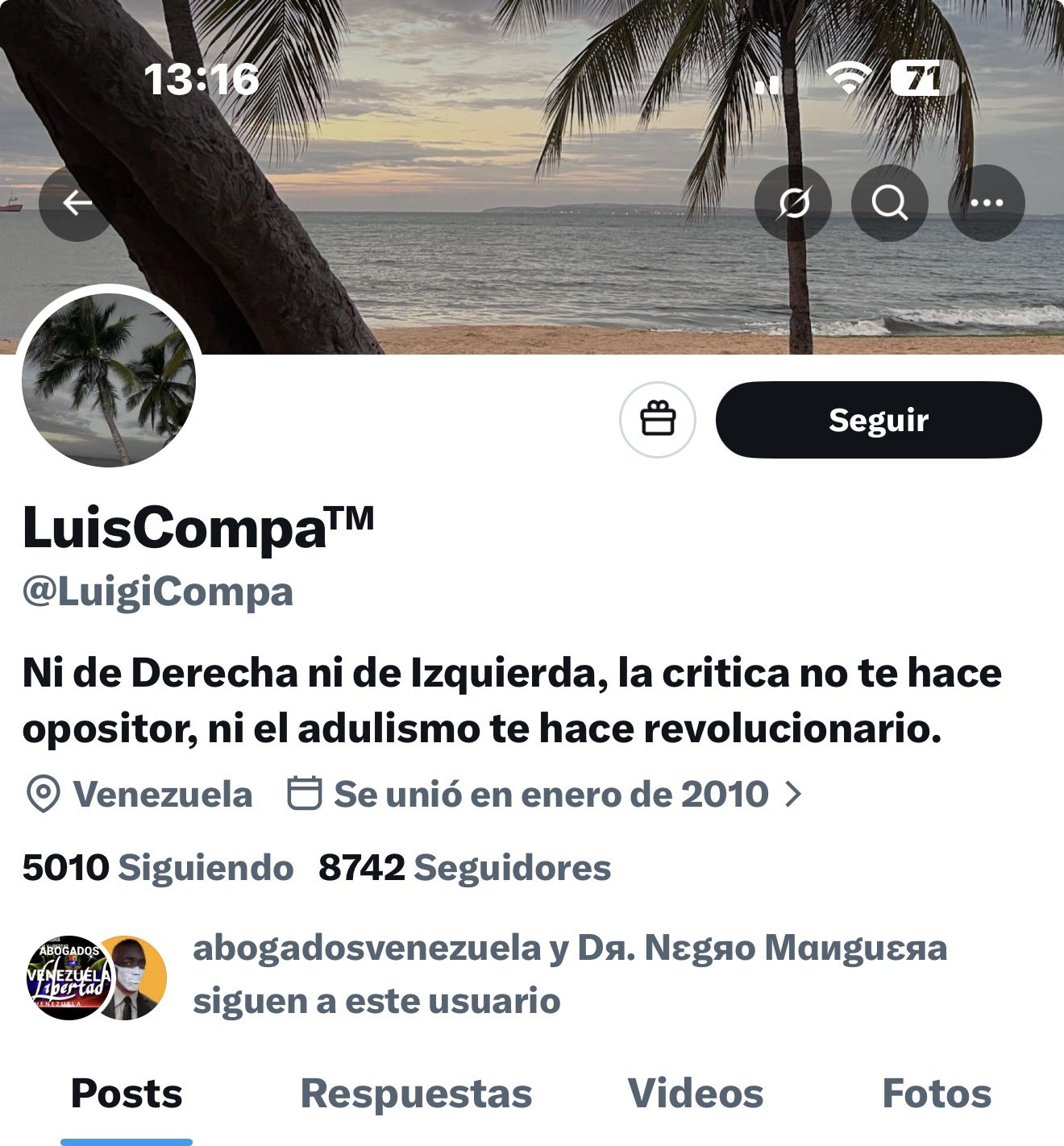Switch to the Videos tab
The height and width of the screenshot is (1146, 1064).
[x=696, y=1094]
